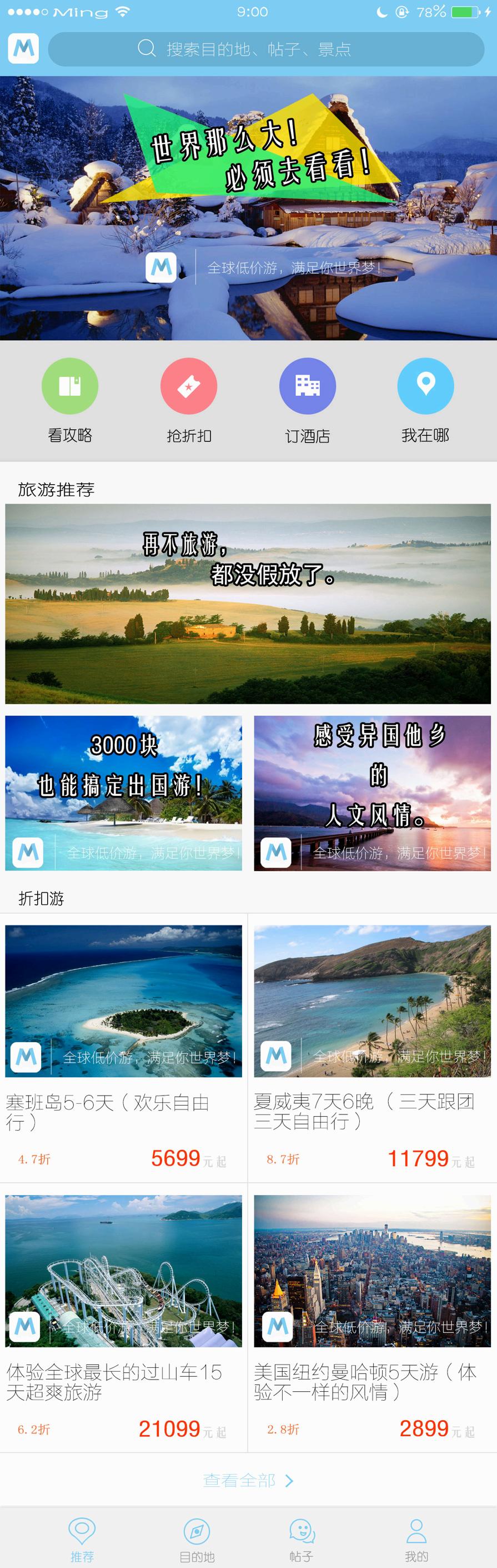Tap the search field for destinations and posts

(x=265, y=49)
